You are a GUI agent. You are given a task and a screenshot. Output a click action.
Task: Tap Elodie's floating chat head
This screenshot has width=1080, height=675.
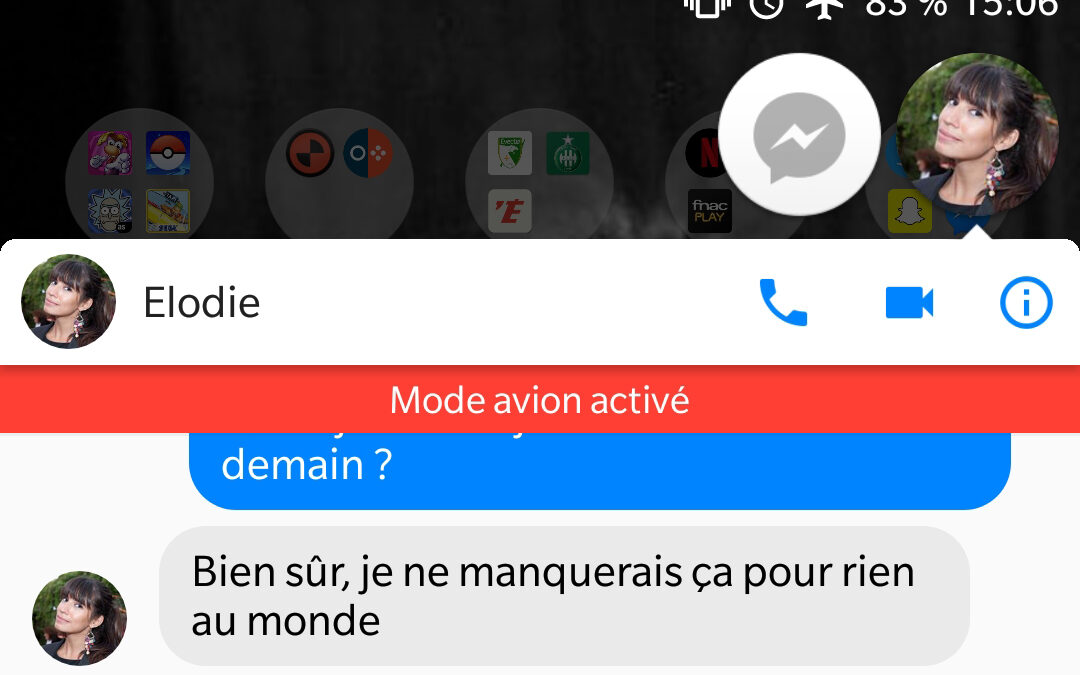[x=977, y=134]
